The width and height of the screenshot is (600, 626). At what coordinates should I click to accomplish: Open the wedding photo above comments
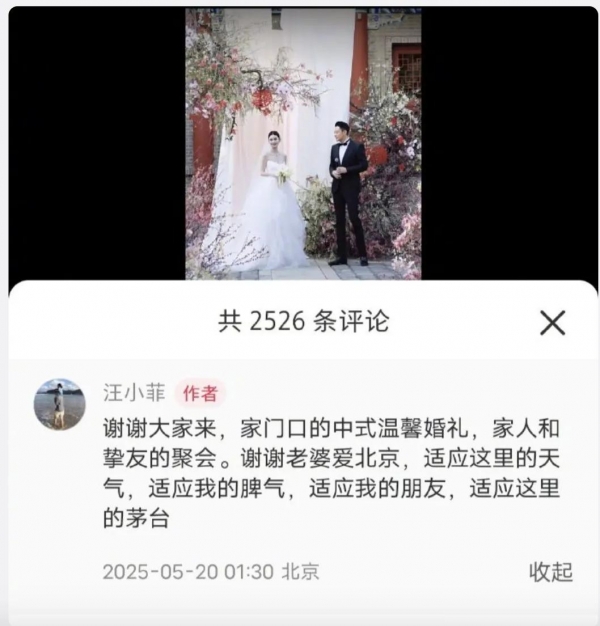303,143
